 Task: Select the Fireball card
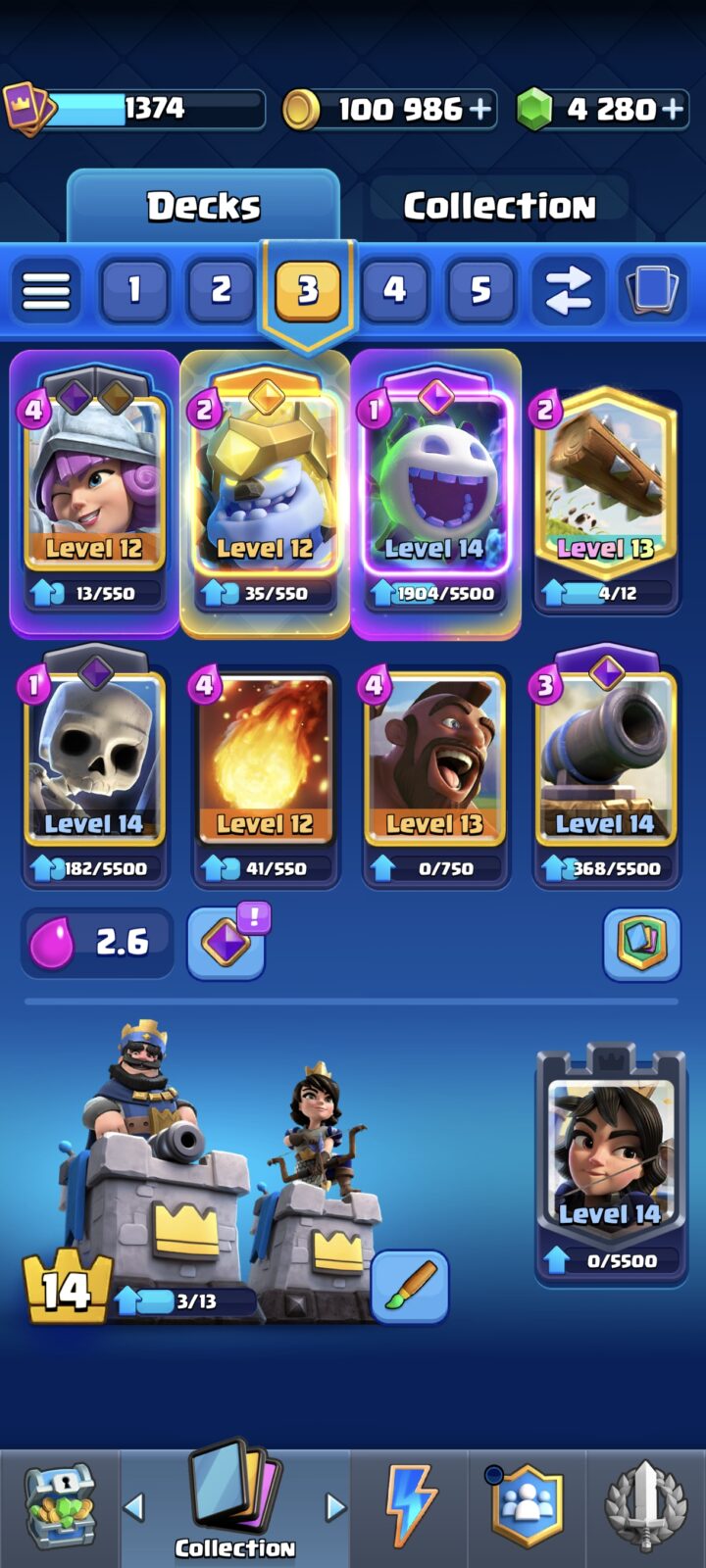265,776
